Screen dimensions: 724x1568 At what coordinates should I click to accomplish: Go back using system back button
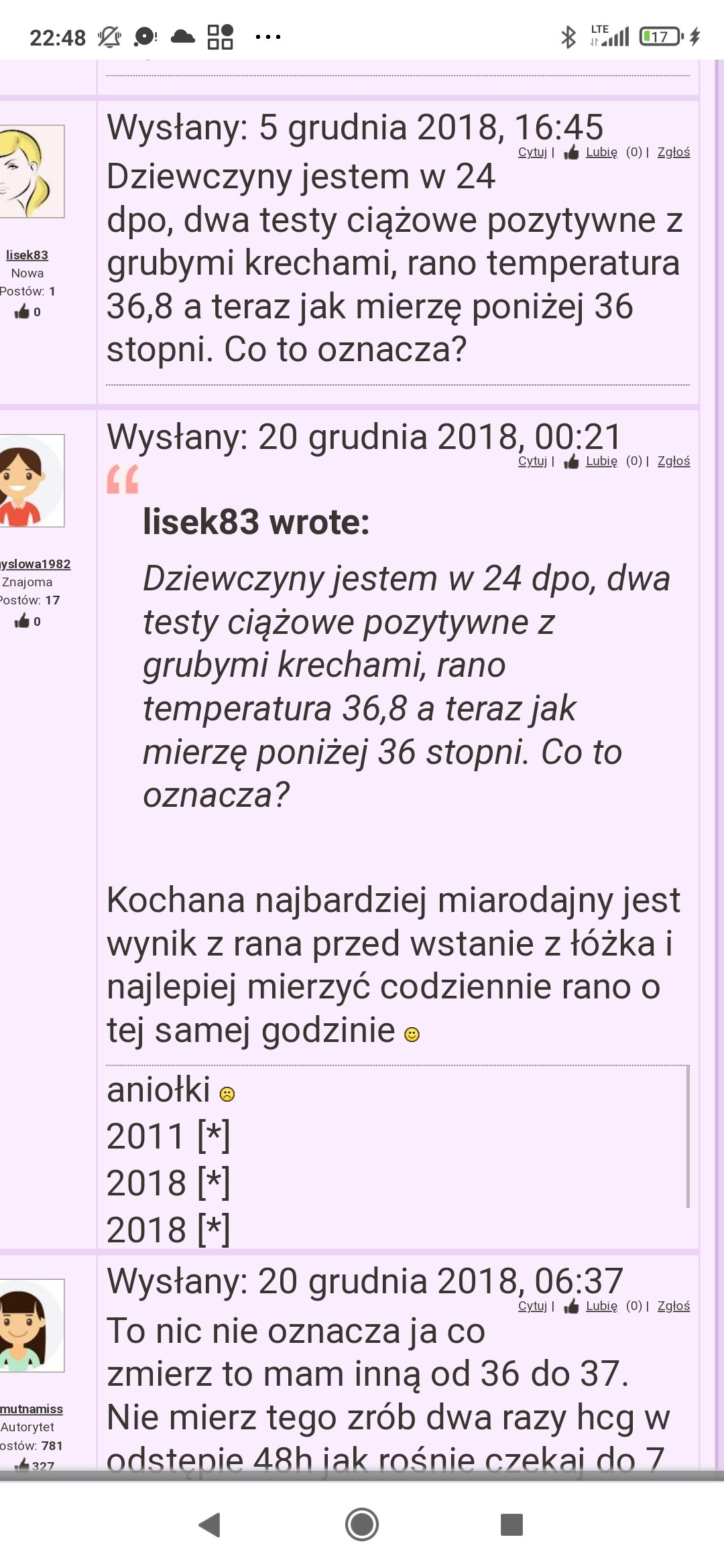point(210,1524)
